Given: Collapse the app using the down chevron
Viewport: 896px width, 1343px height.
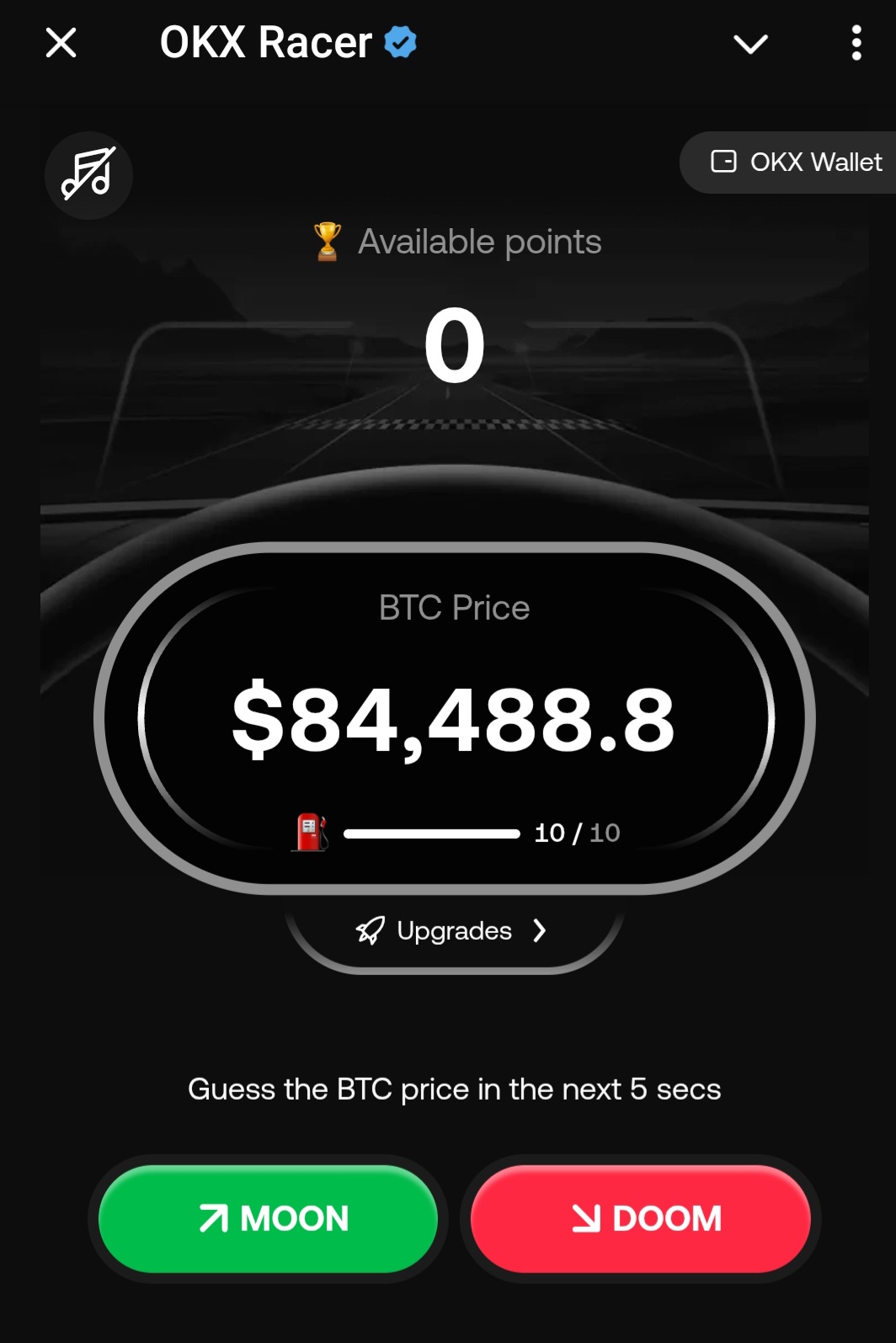Looking at the screenshot, I should (x=750, y=44).
